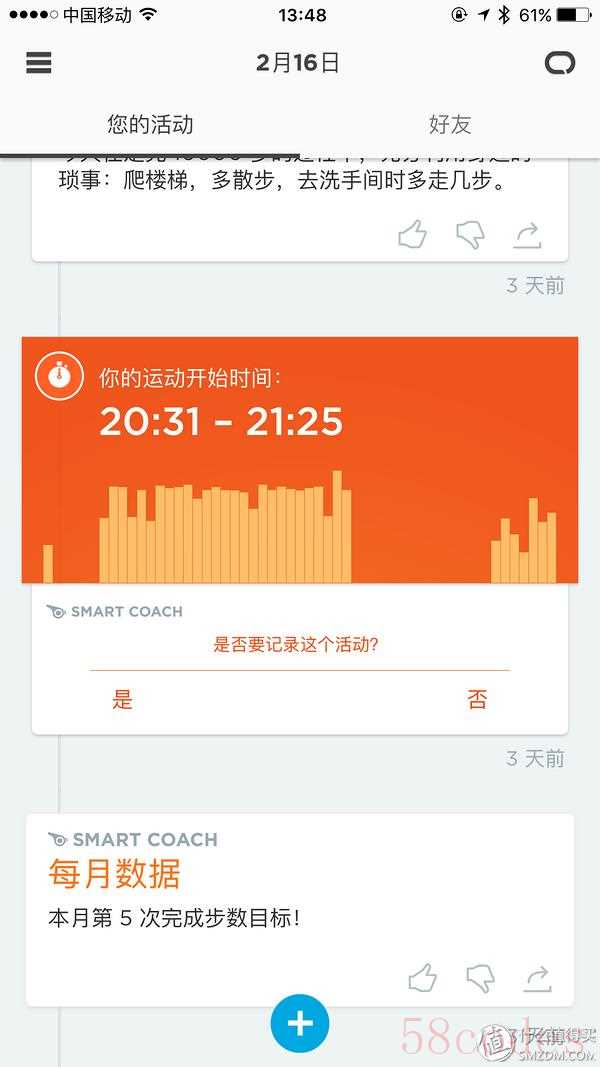Screen dimensions: 600x1067
Task: Like the walking tips card about 爬楼梯
Action: [x=412, y=236]
